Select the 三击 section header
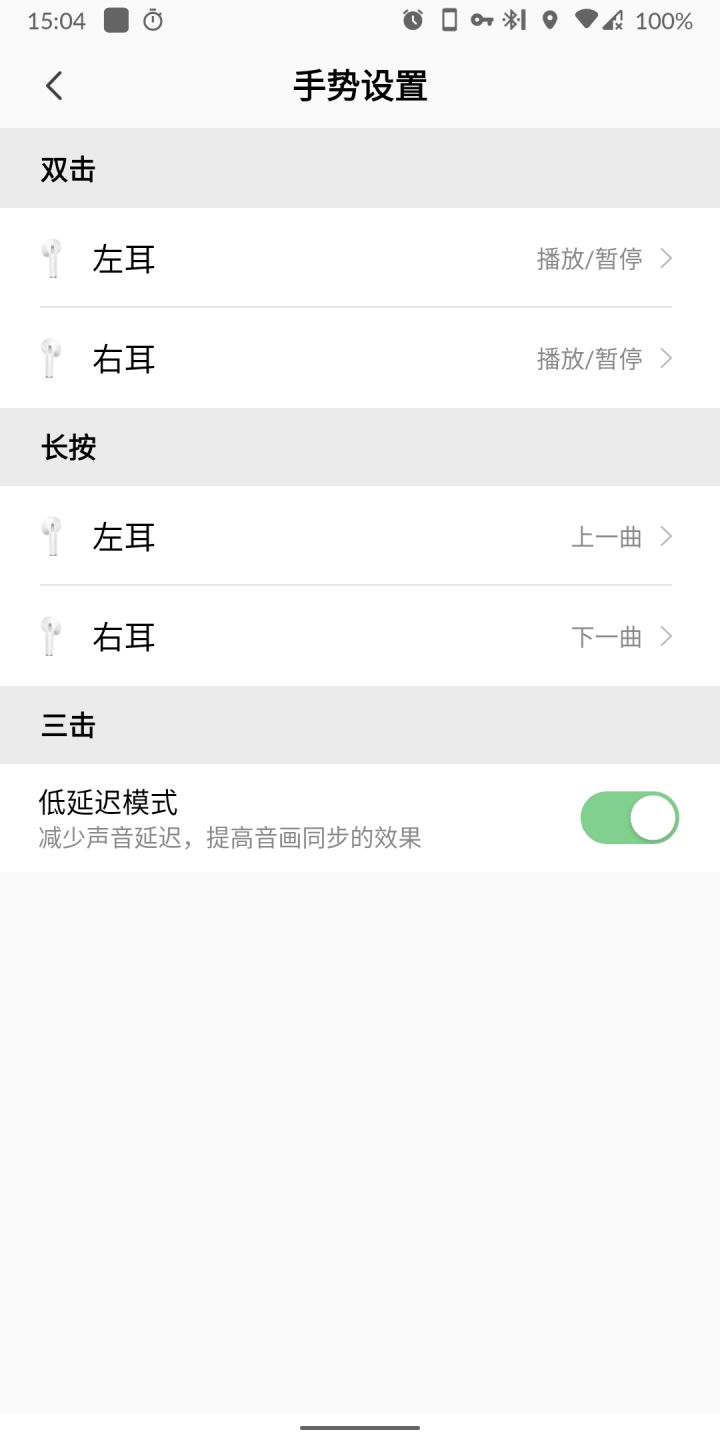This screenshot has width=720, height=1440. [x=66, y=725]
